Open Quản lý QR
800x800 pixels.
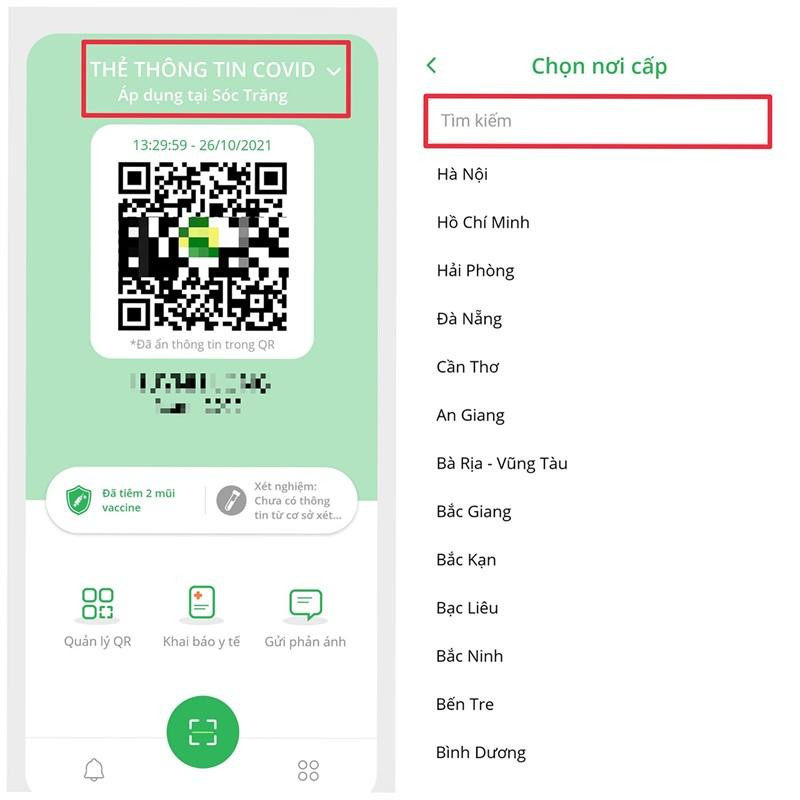tap(97, 617)
